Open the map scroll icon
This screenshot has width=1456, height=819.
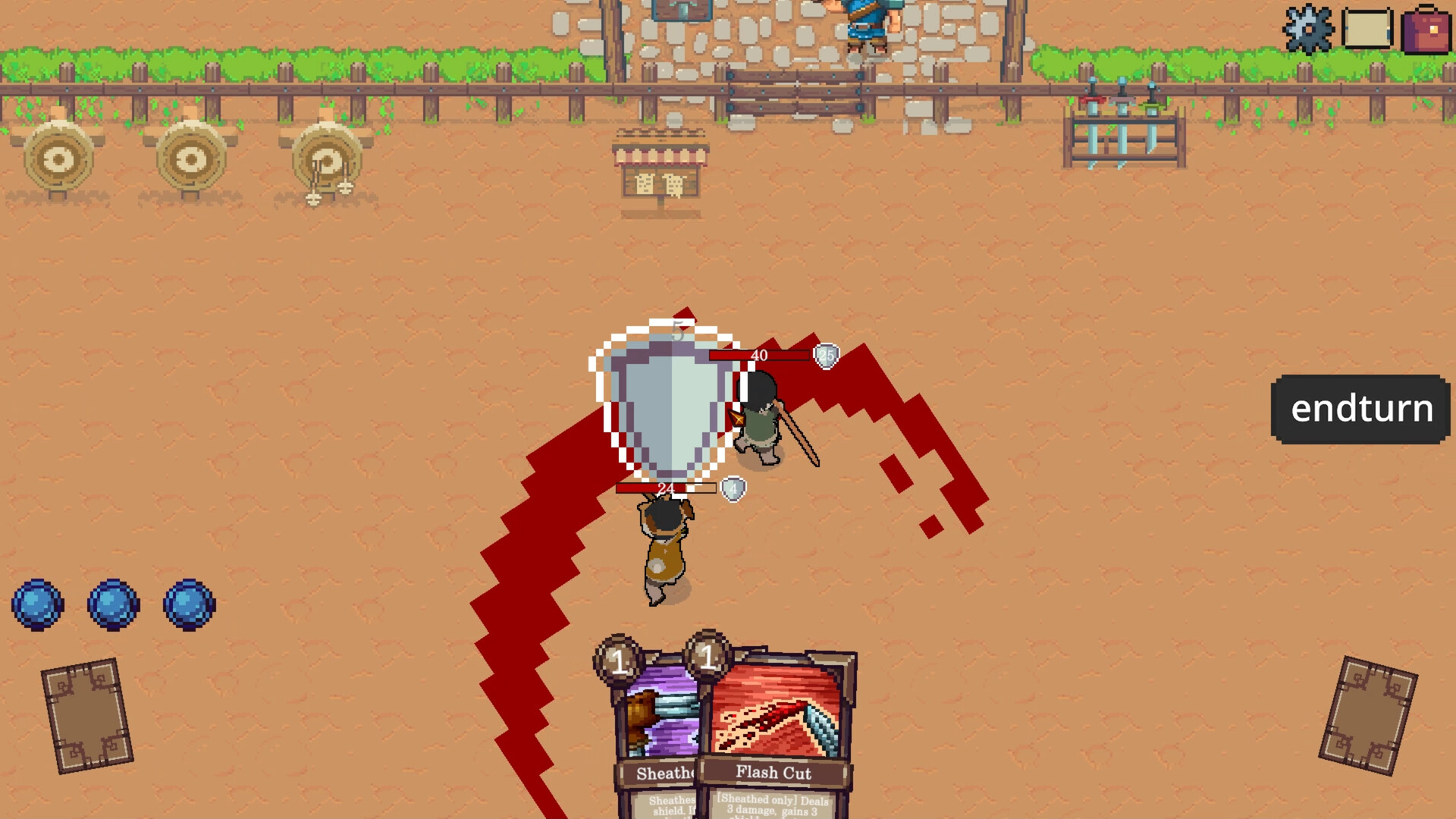1367,29
